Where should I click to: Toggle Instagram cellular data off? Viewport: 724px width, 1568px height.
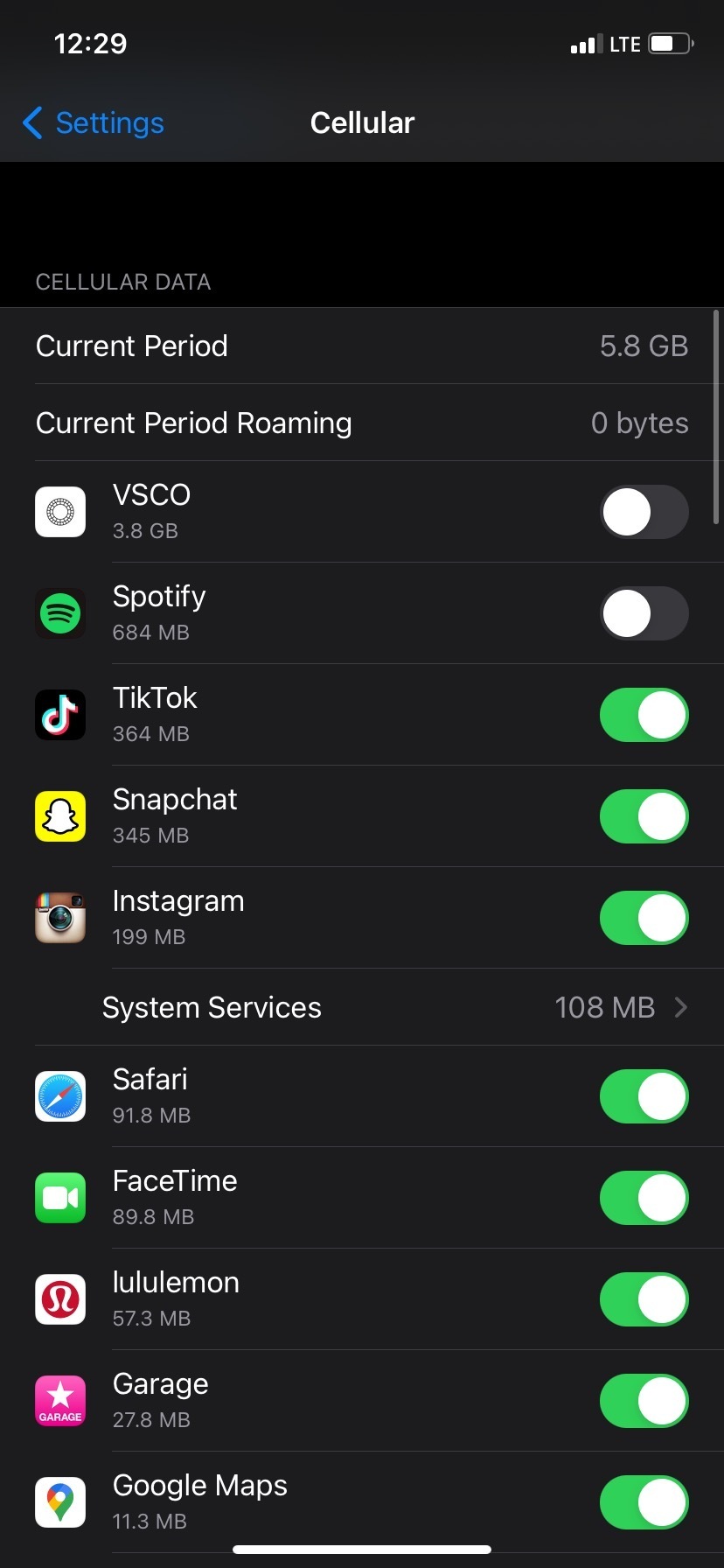[644, 918]
